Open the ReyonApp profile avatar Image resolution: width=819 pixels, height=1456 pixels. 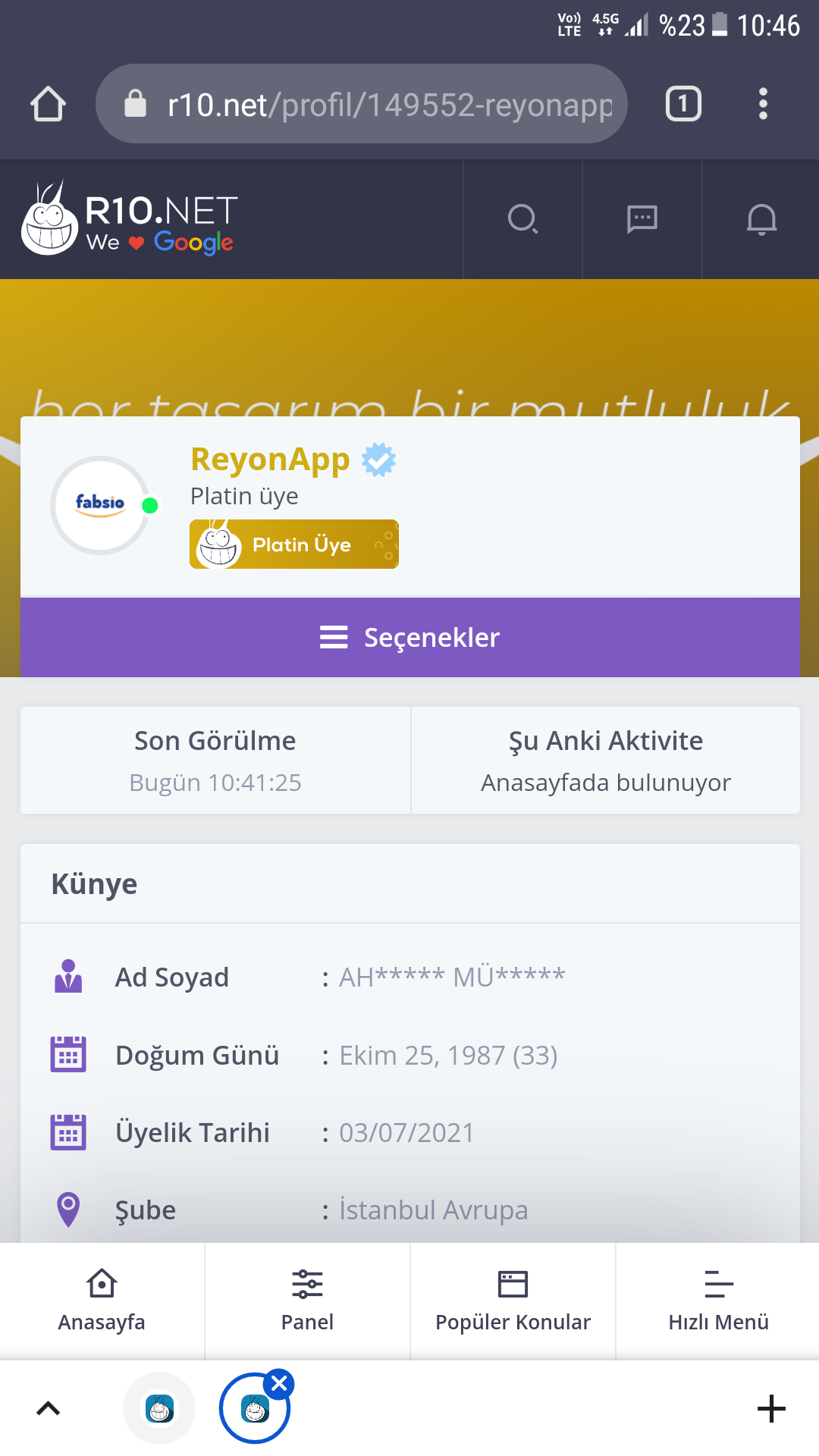(x=100, y=505)
